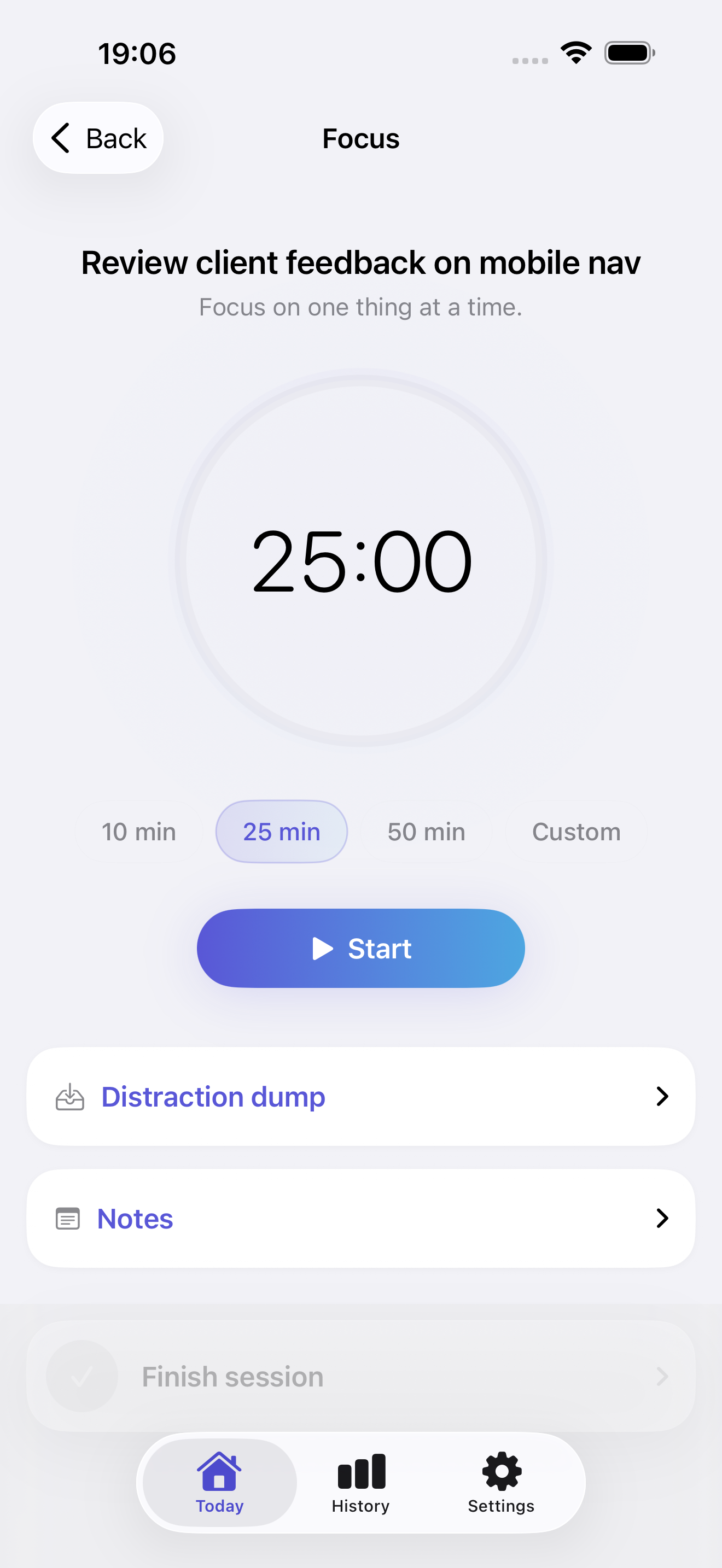The width and height of the screenshot is (722, 1568).
Task: Tap the Finish session chevron
Action: pos(662,1376)
